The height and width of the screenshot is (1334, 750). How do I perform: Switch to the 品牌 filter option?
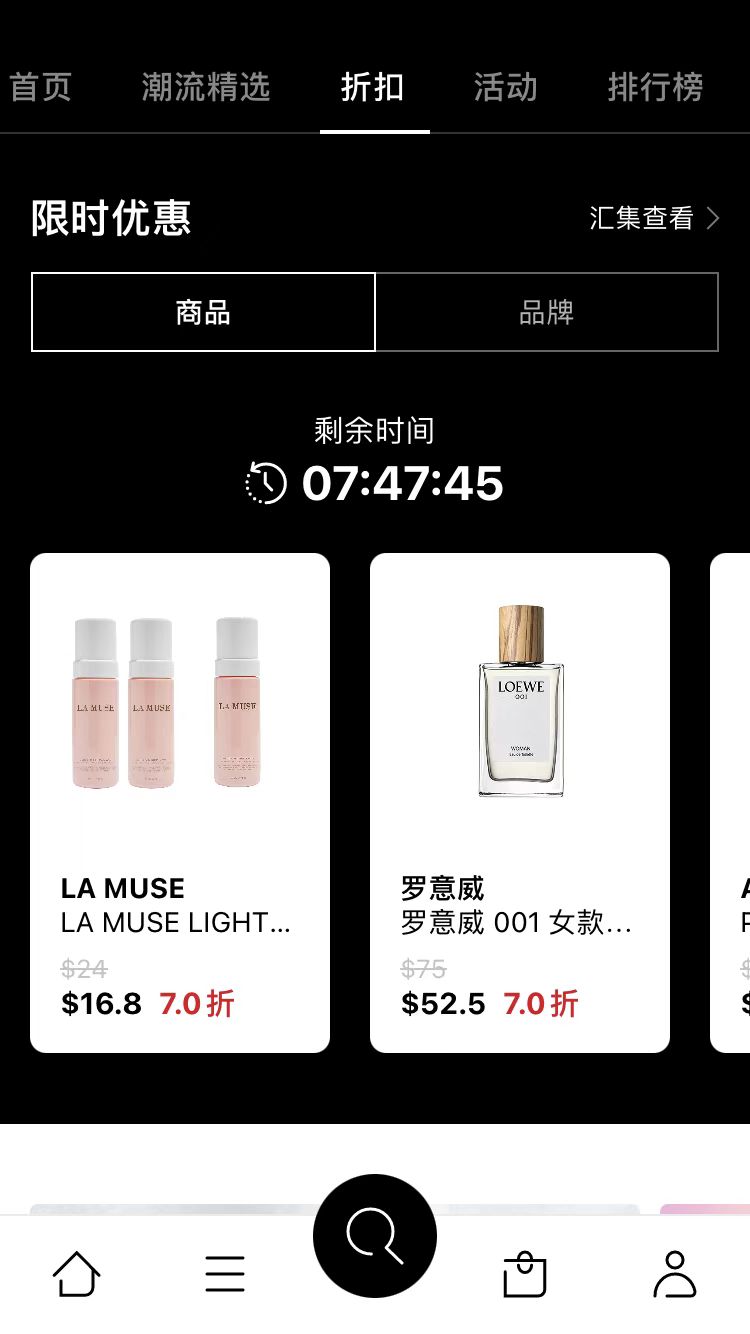tap(546, 312)
